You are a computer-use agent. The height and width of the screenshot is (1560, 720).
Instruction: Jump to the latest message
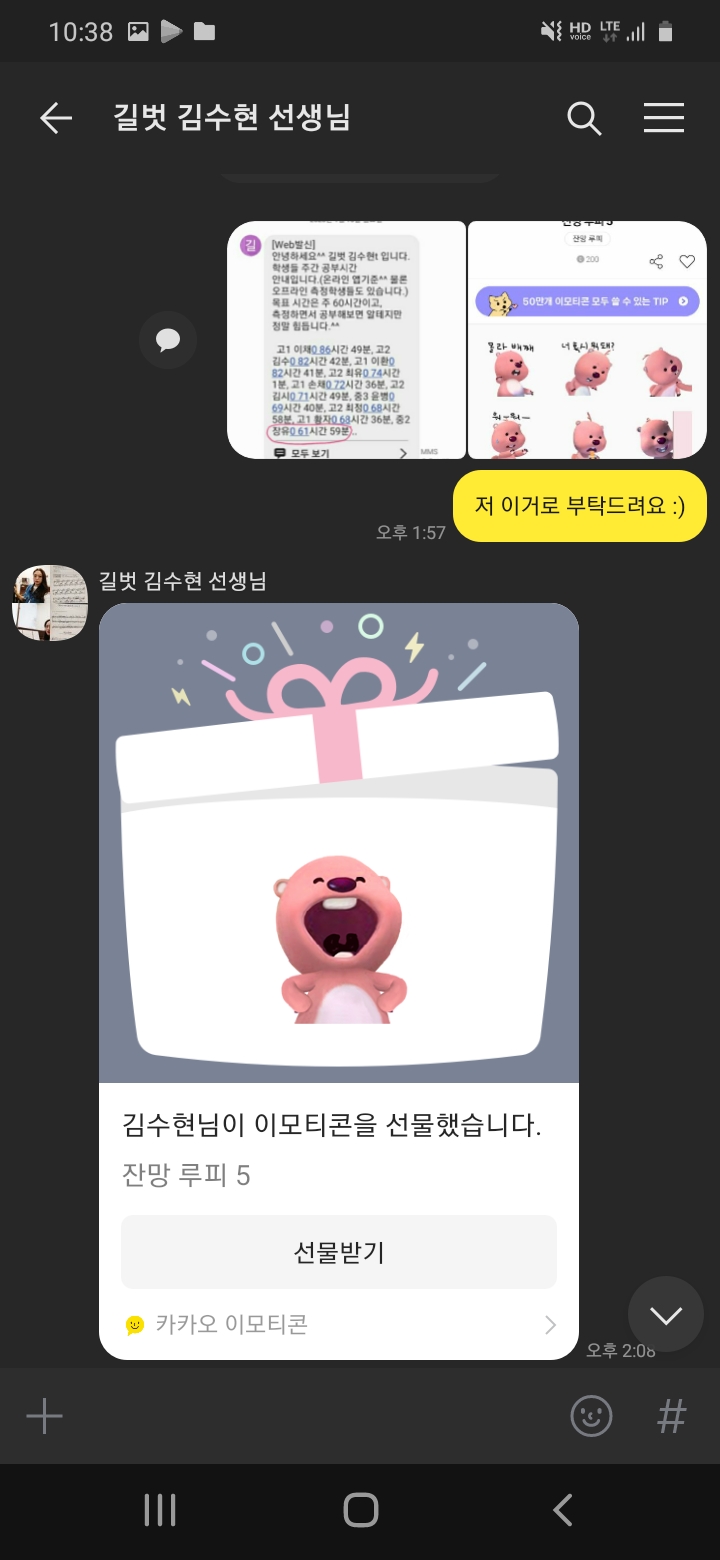tap(666, 1314)
